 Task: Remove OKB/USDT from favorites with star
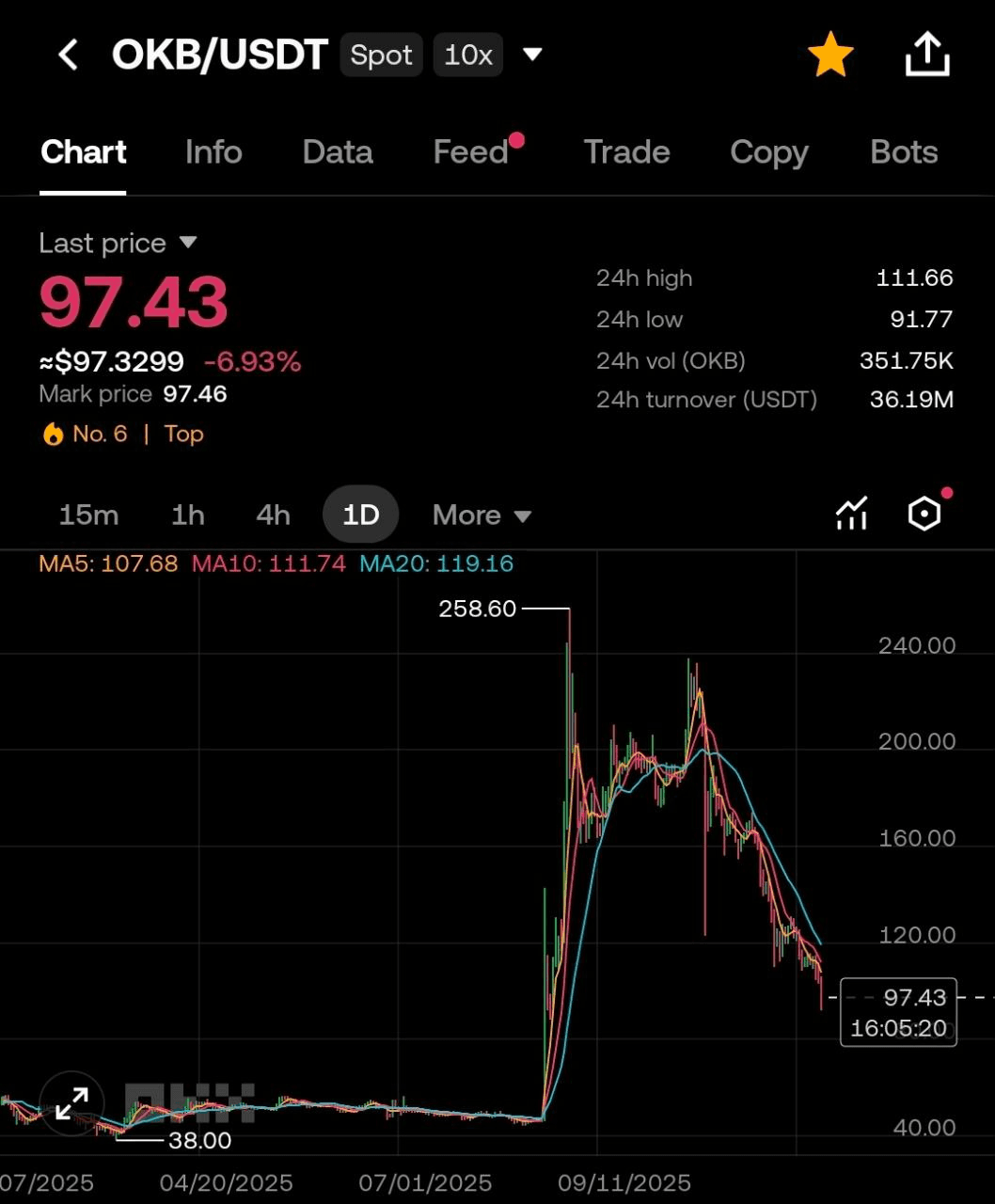(x=830, y=55)
